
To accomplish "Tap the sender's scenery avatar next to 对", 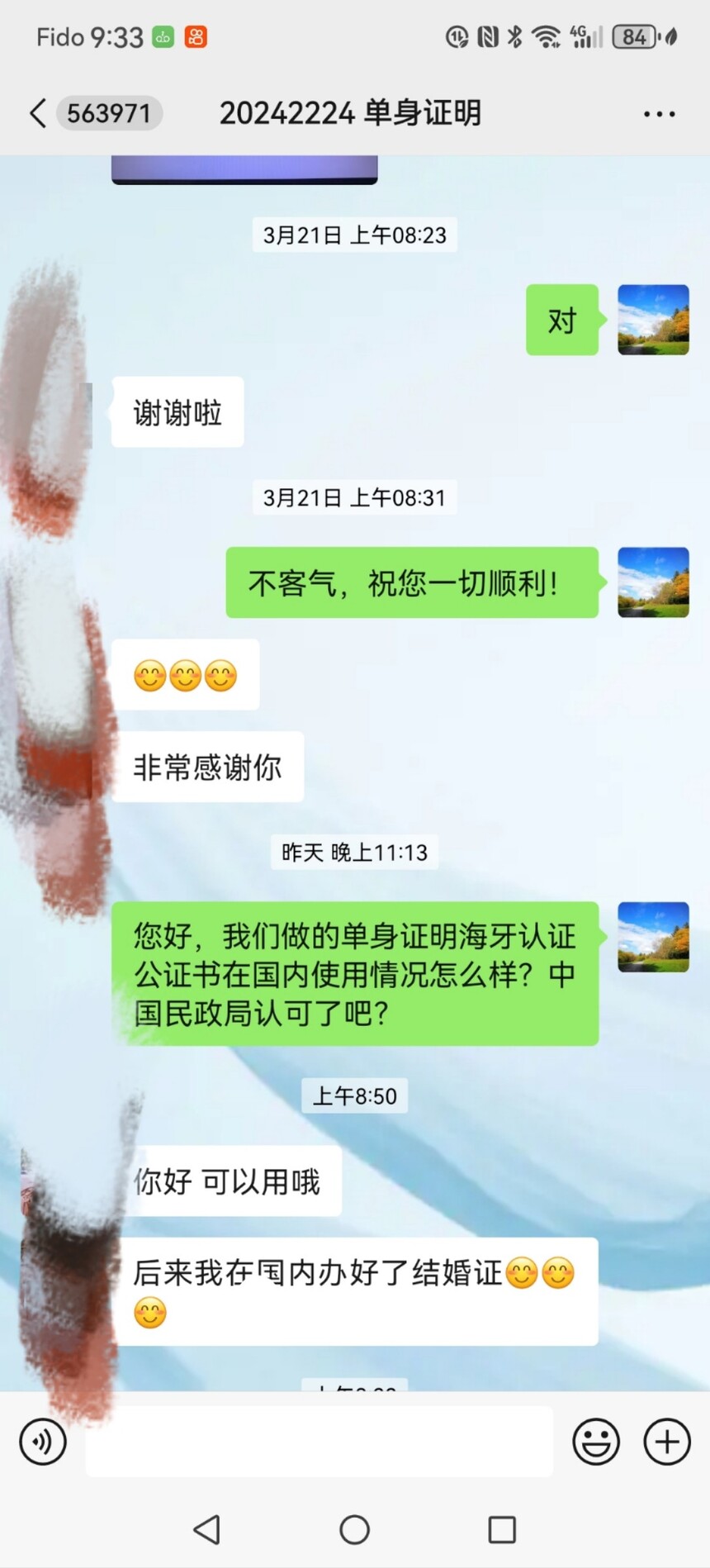I will coord(653,320).
